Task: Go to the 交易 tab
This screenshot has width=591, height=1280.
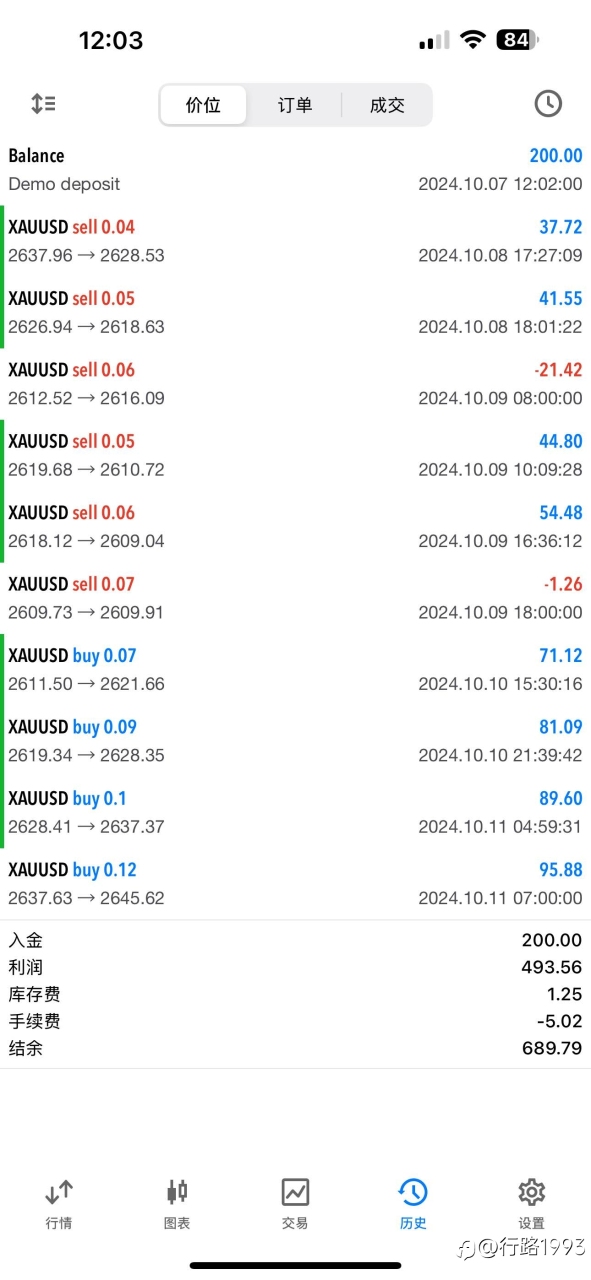Action: tap(295, 1203)
